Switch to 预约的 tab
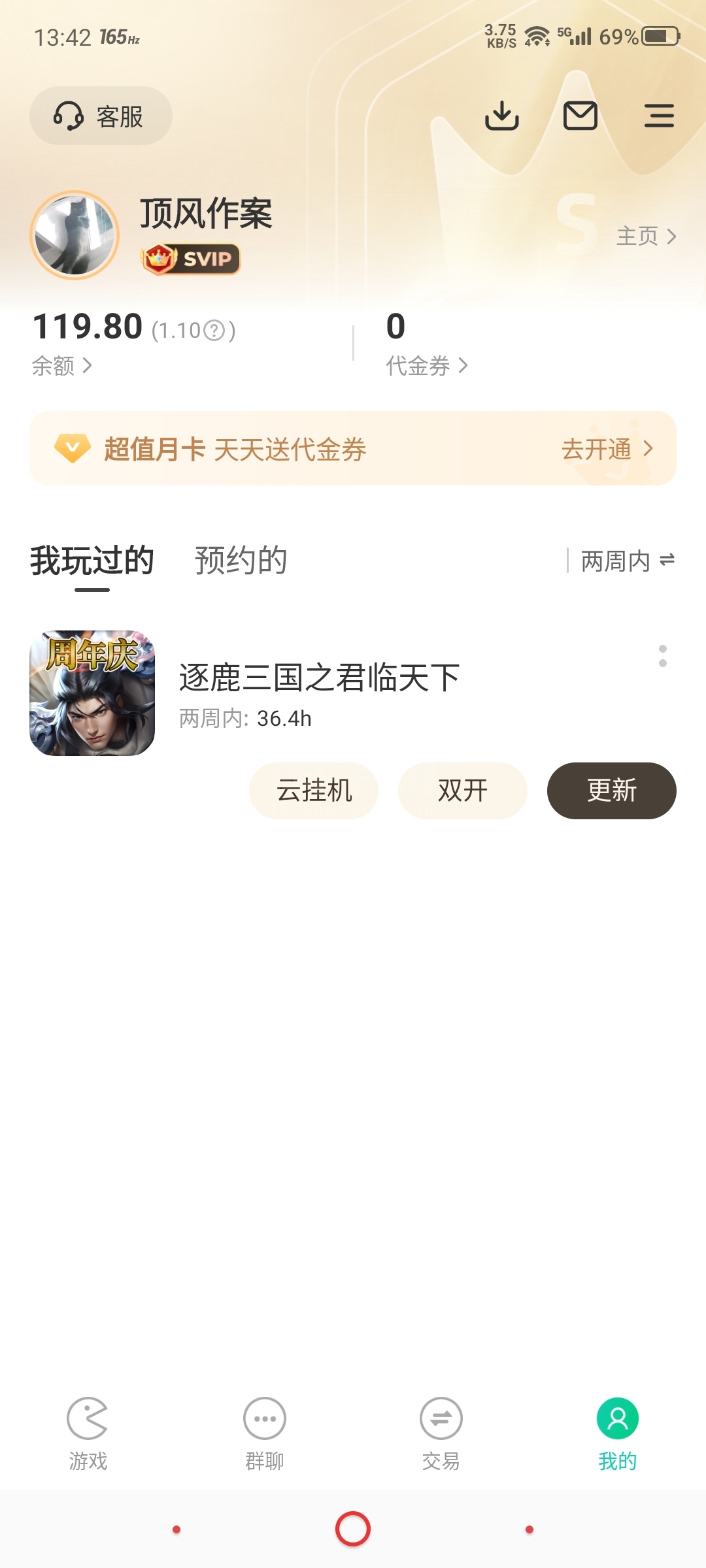Screen dimensions: 706x1568 tap(241, 561)
